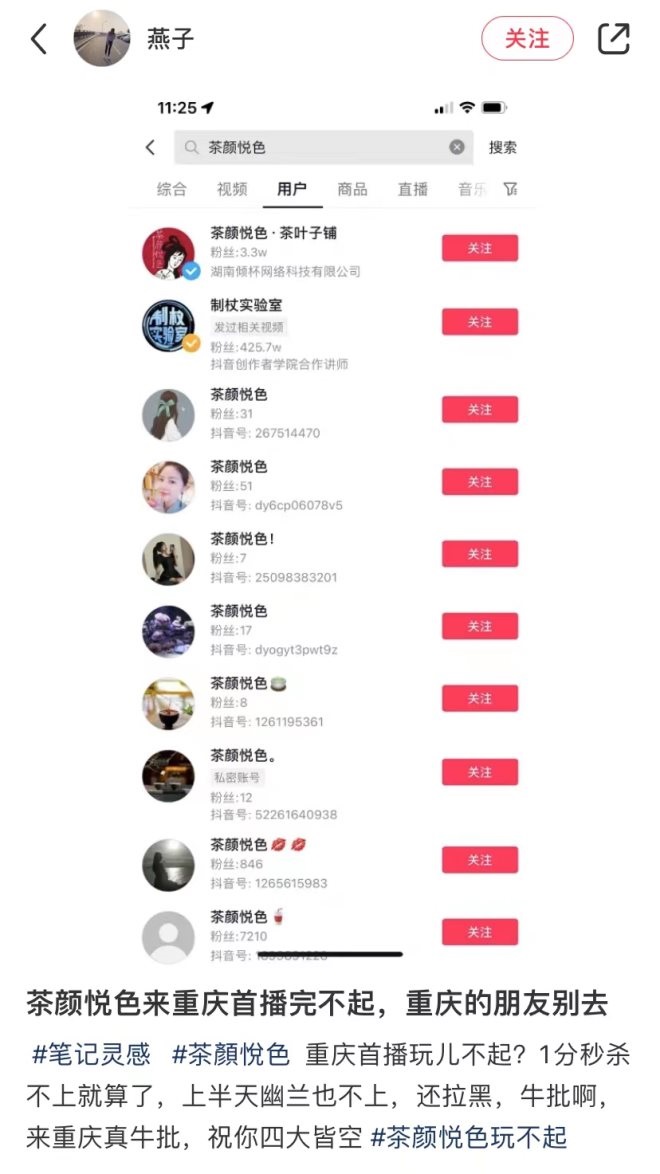Open the #茶颜悦色 hashtag
The image size is (660, 1174).
231,1054
